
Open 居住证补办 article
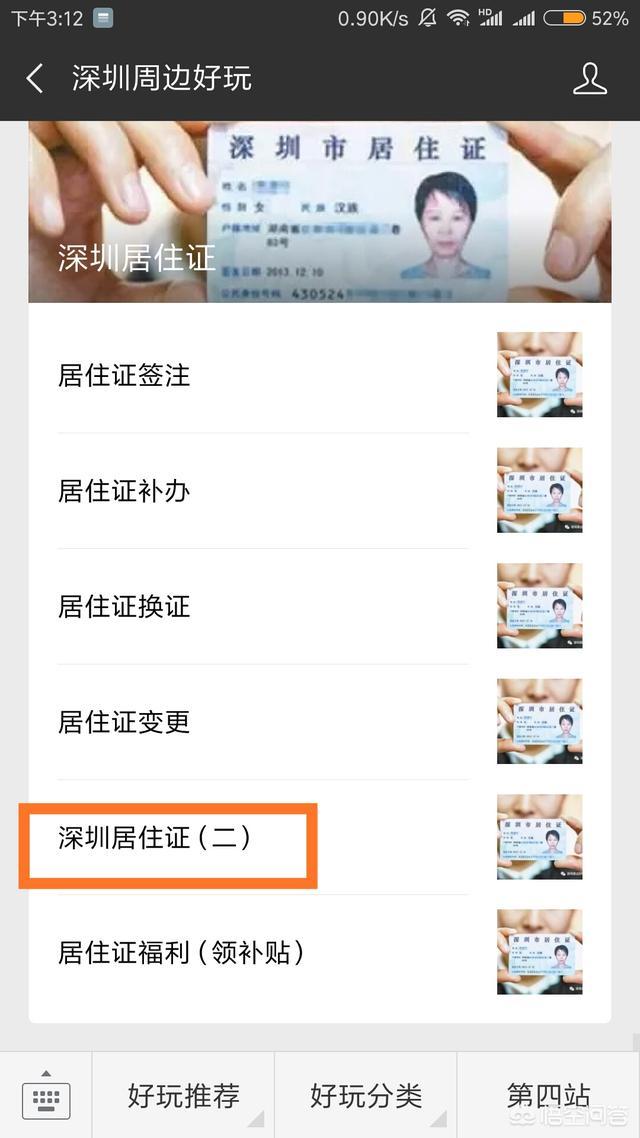click(320, 491)
